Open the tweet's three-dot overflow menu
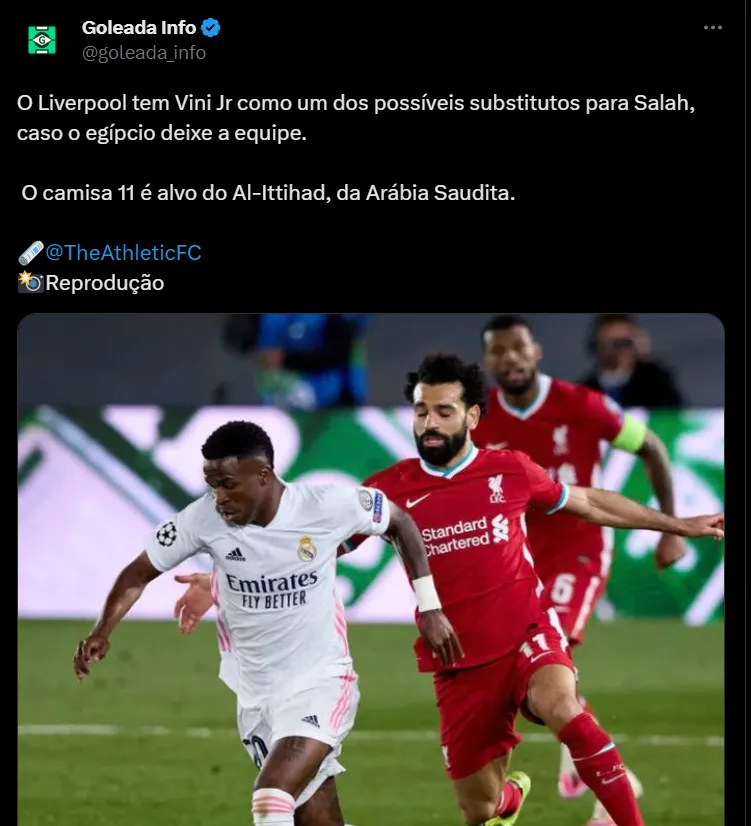The image size is (751, 826). tap(712, 28)
